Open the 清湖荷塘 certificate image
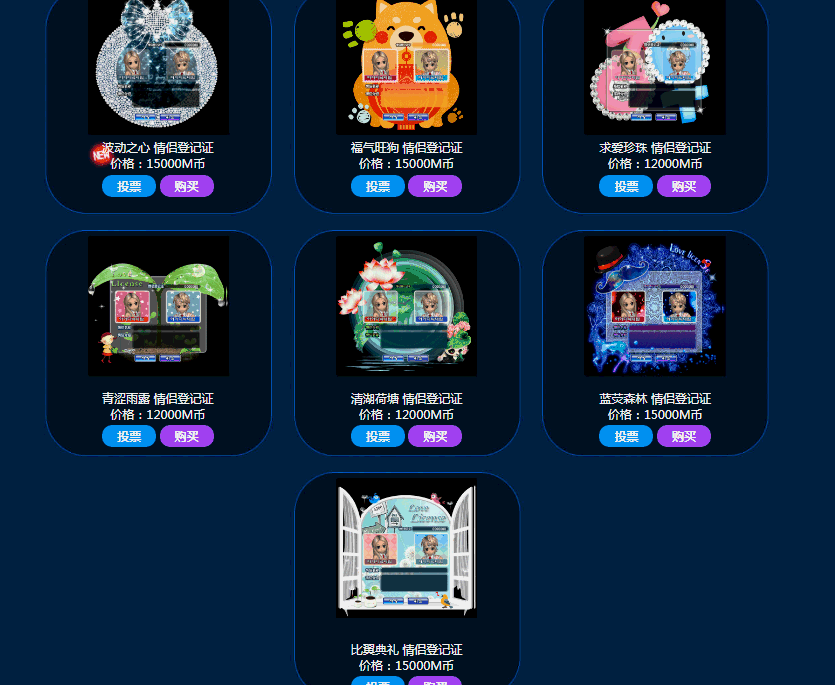835x685 pixels. (x=406, y=306)
